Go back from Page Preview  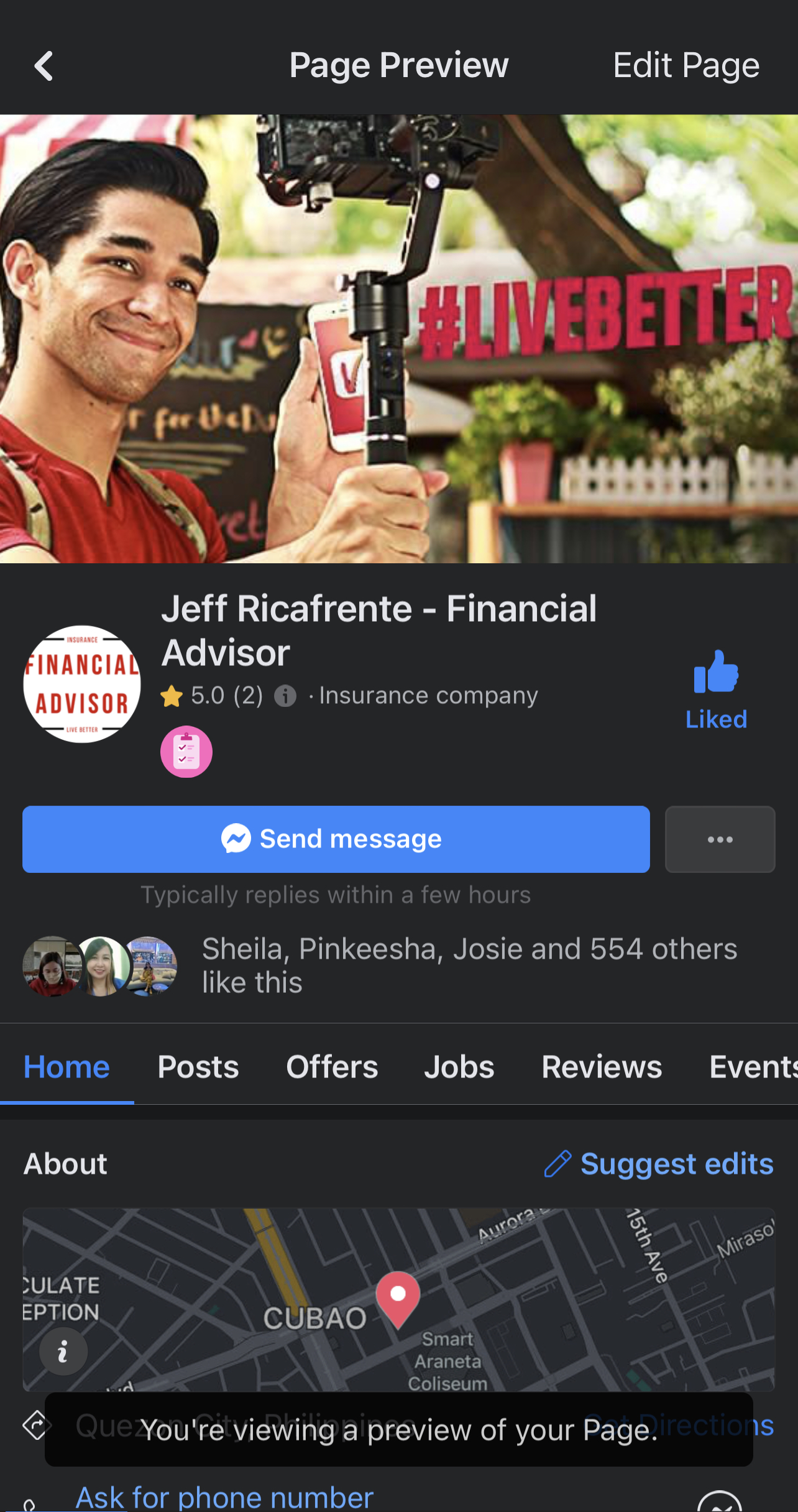(44, 66)
